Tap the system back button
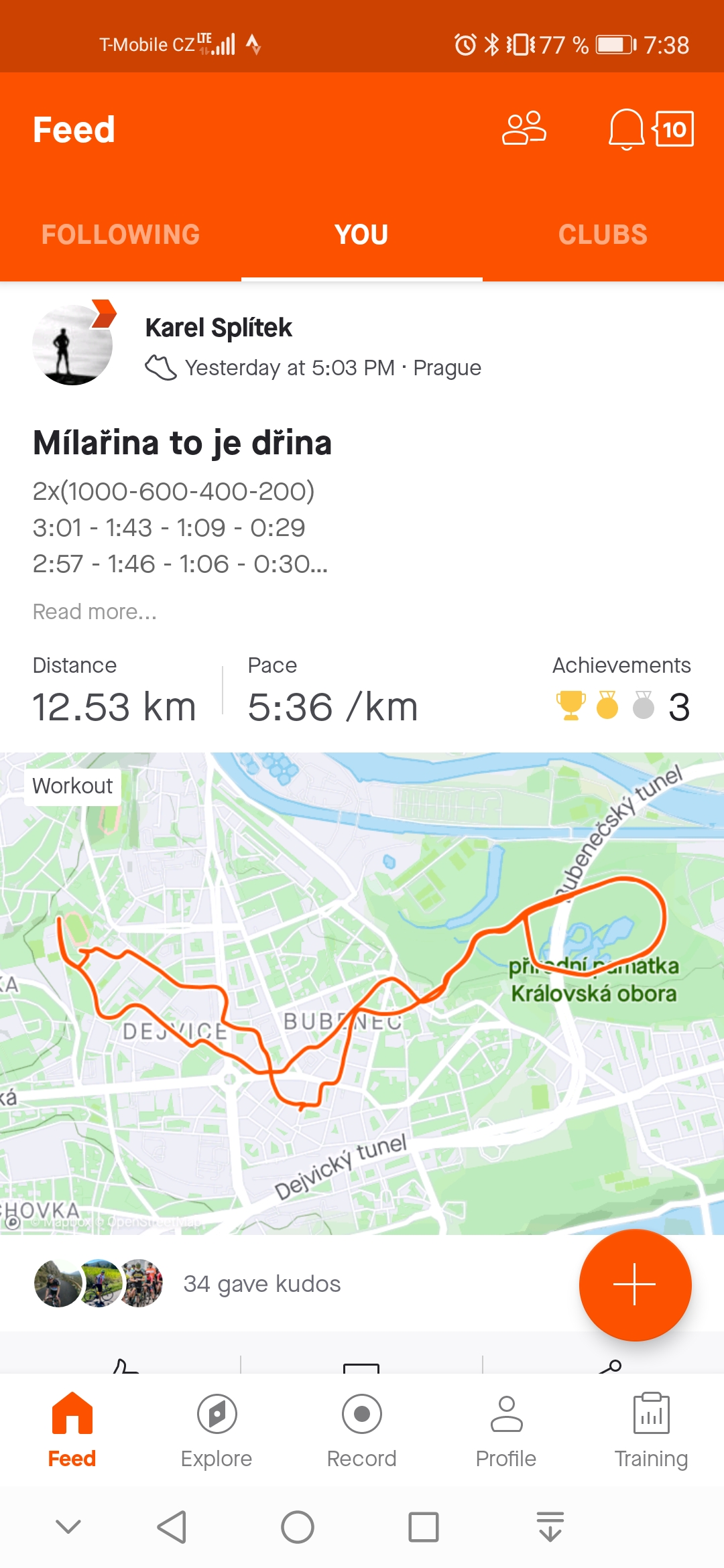The height and width of the screenshot is (1568, 724). [x=172, y=1527]
